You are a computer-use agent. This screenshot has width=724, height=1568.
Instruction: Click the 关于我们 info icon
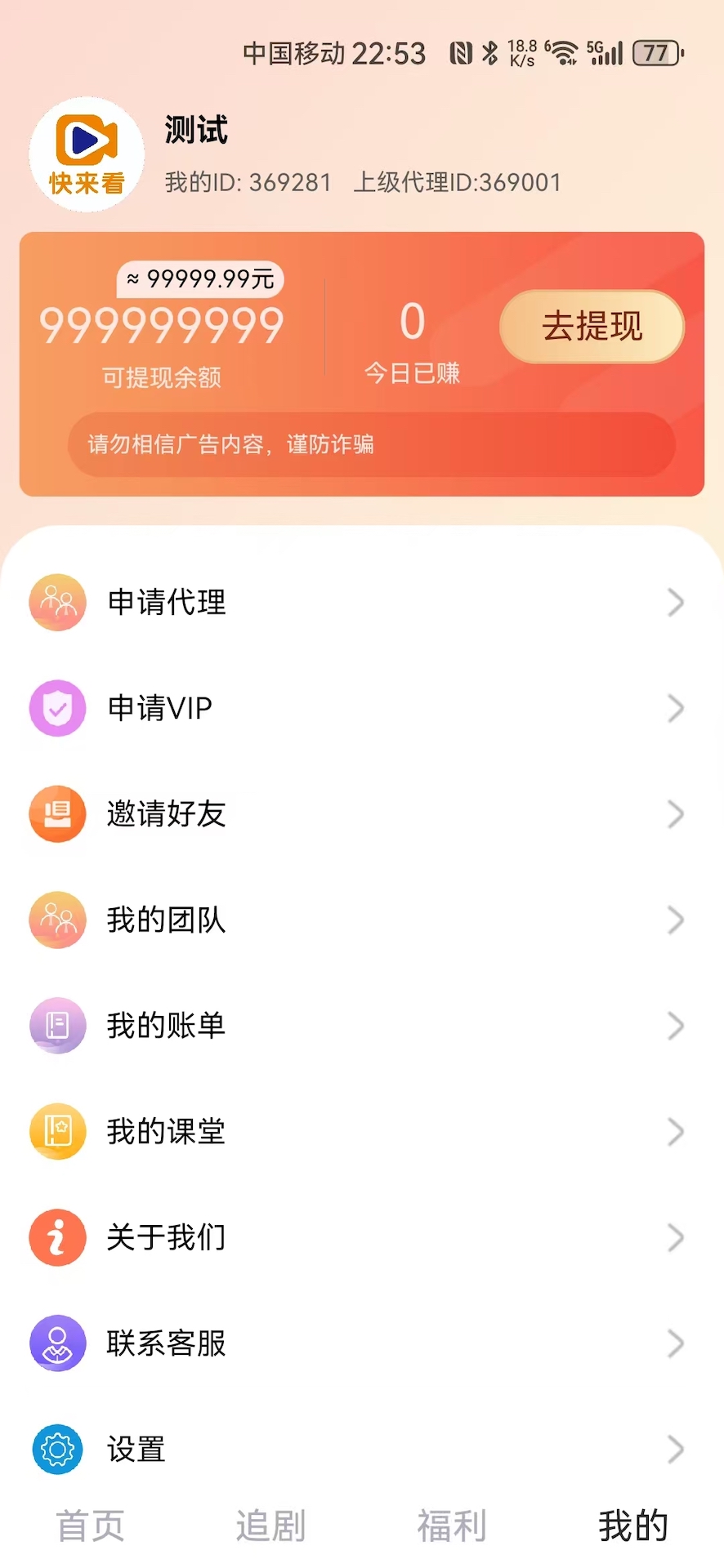[57, 1237]
